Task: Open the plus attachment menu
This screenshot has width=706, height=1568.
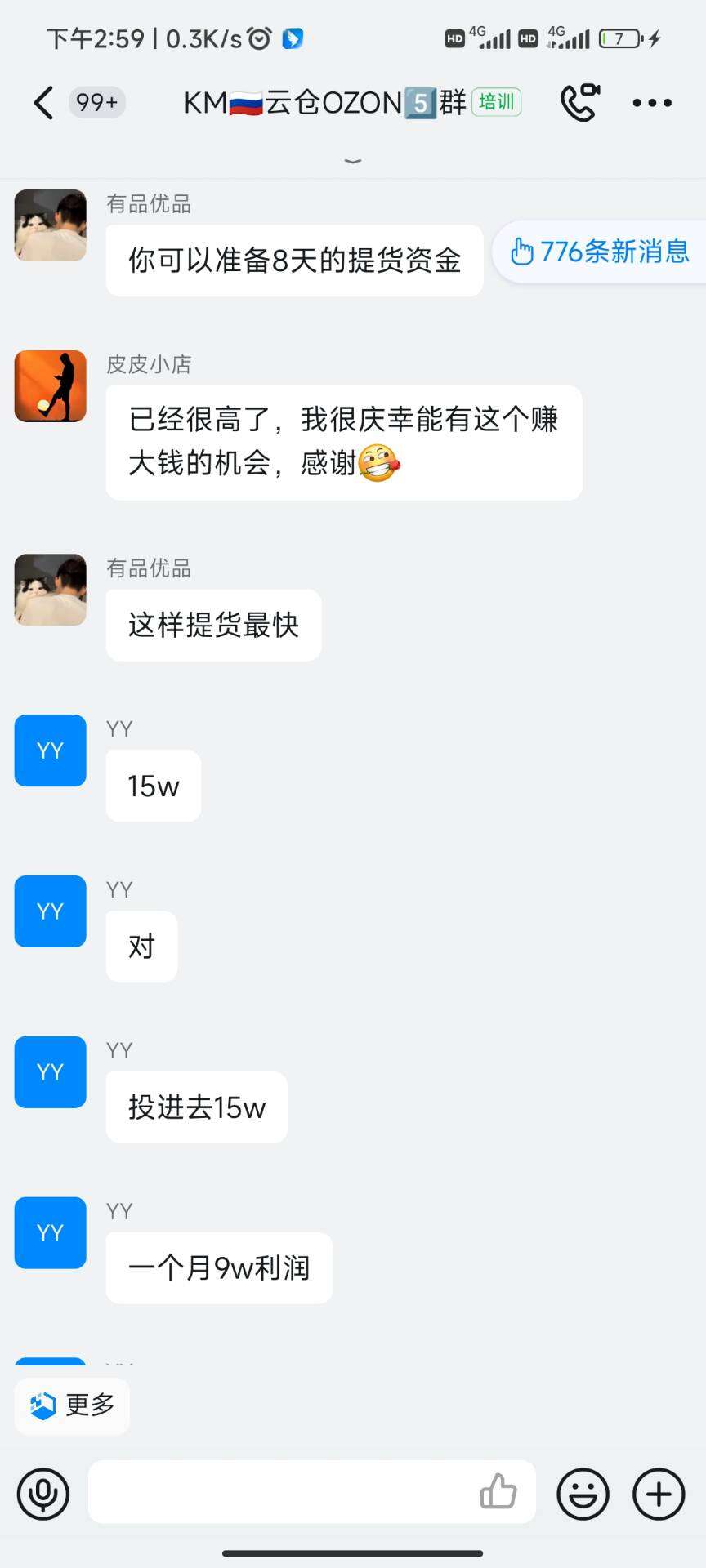Action: click(x=659, y=1494)
